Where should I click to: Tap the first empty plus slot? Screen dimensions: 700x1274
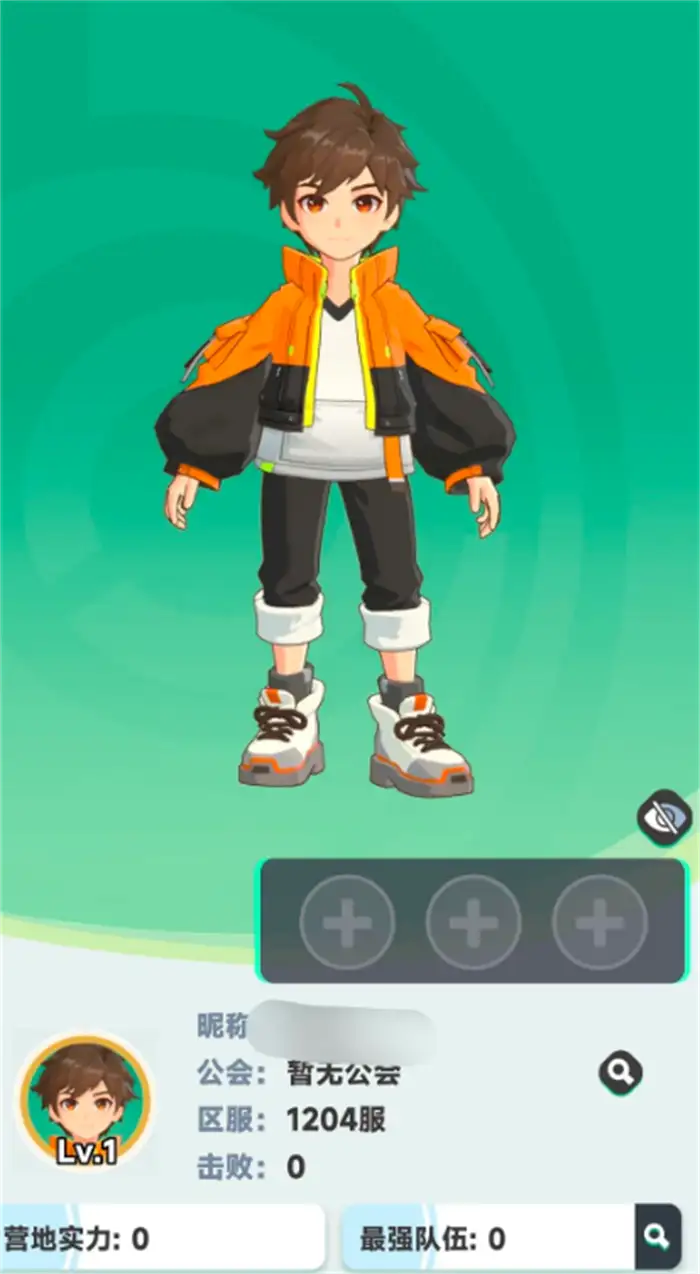347,921
